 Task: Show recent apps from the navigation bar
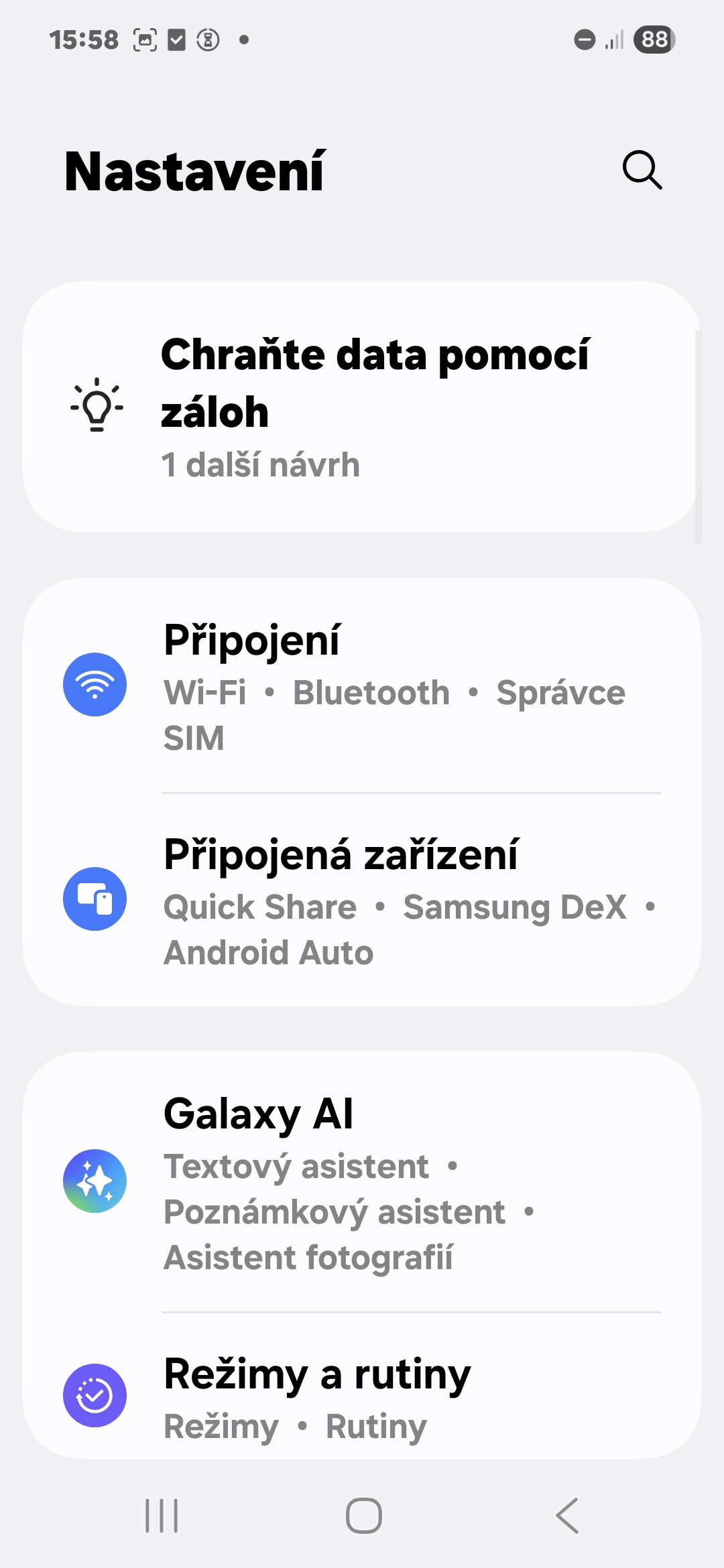point(162,1516)
